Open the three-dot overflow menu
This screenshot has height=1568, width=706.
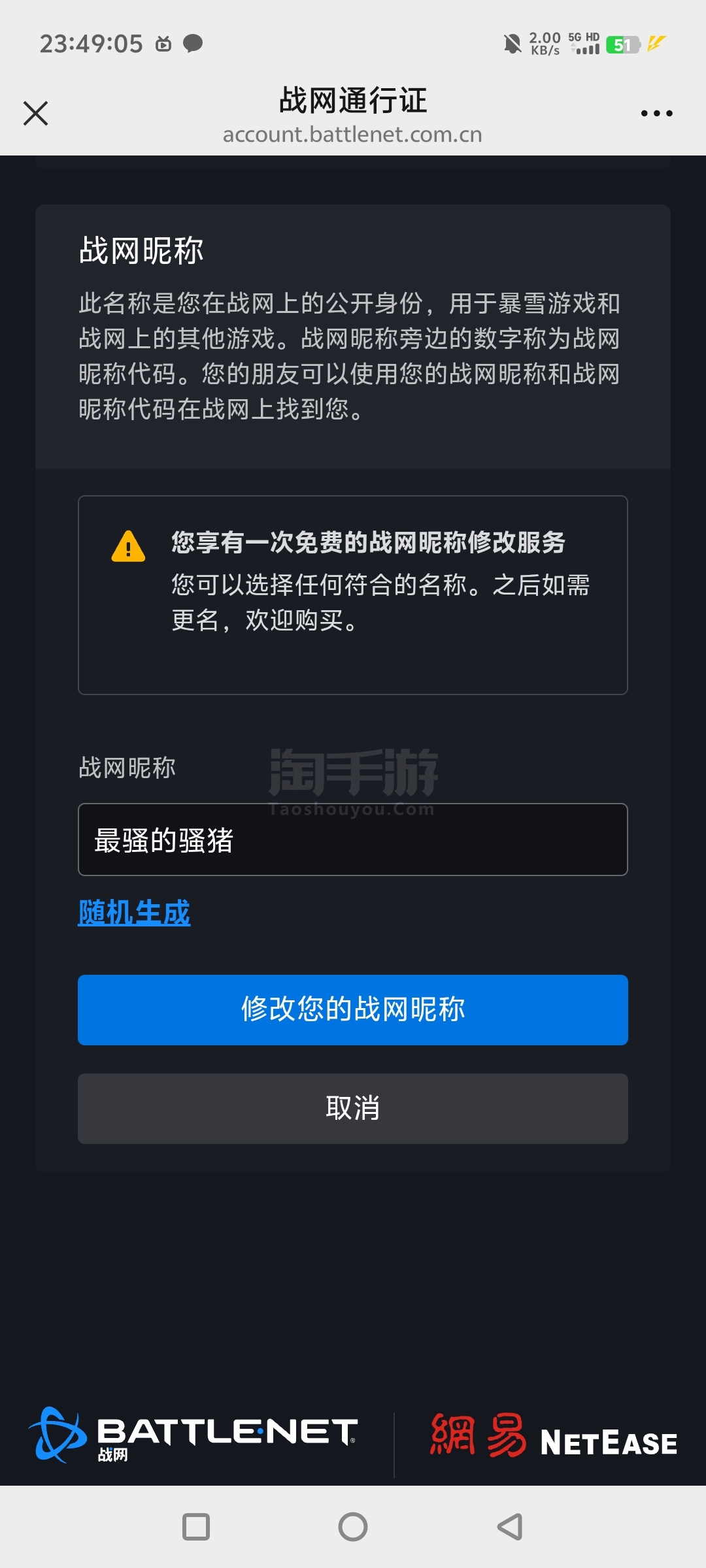pyautogui.click(x=656, y=114)
